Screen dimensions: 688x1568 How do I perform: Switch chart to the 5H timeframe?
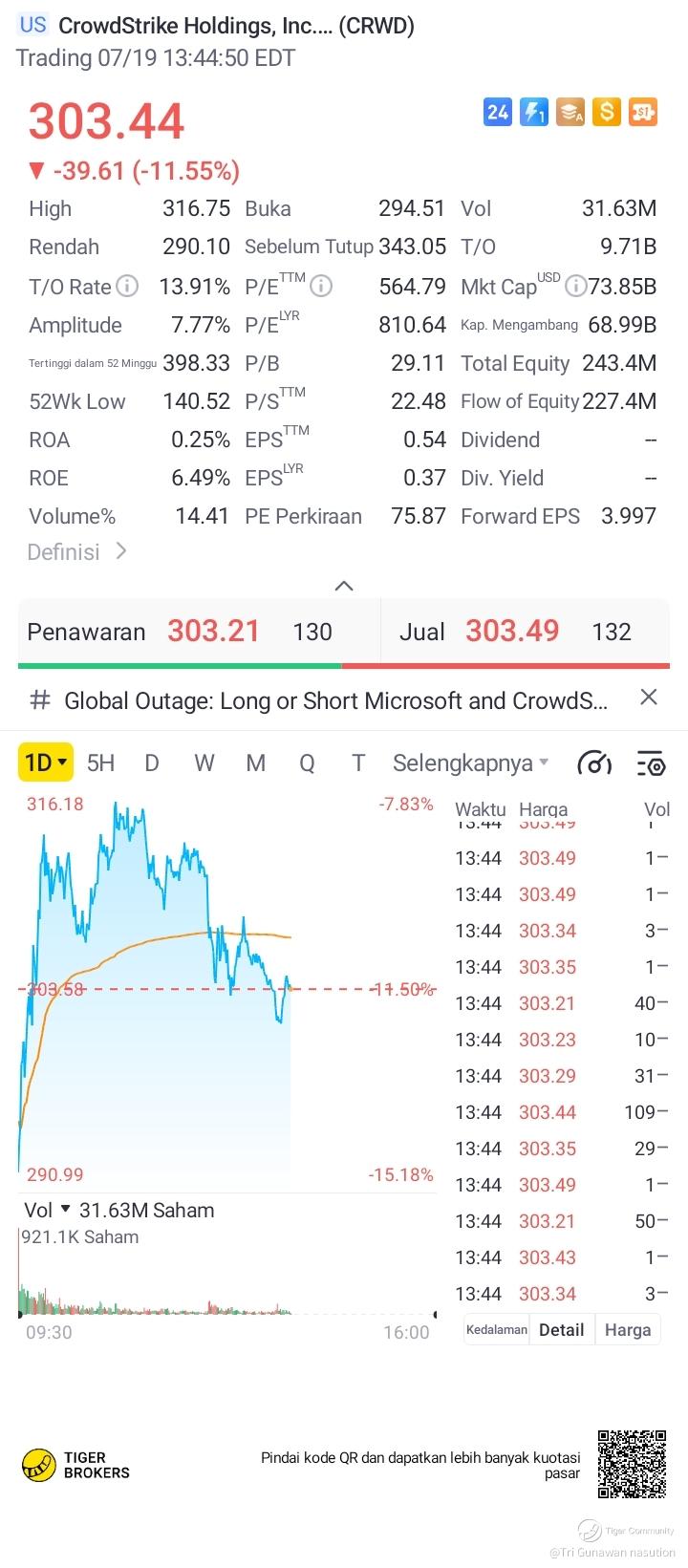[x=100, y=763]
